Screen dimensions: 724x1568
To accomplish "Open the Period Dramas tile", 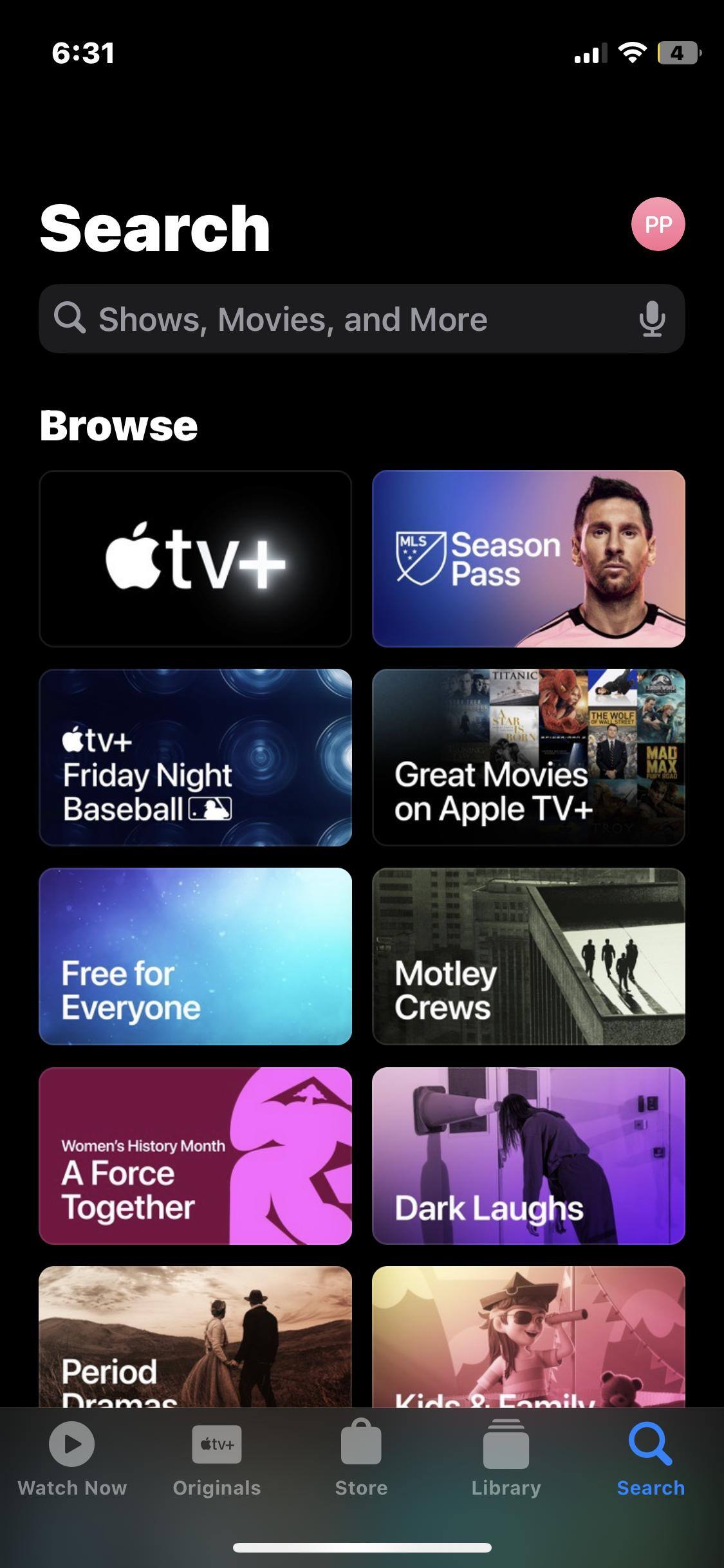I will click(x=195, y=1336).
